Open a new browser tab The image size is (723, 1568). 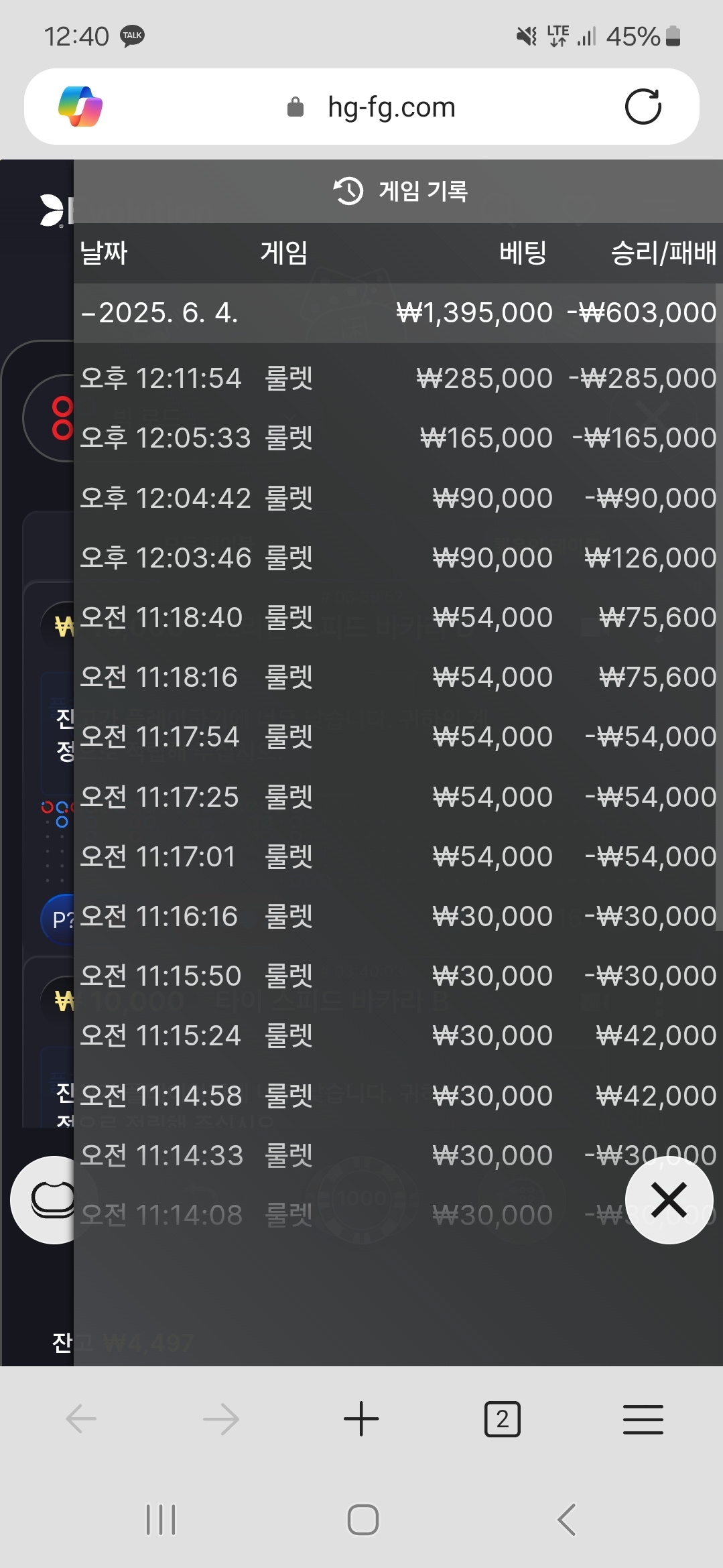[361, 1419]
